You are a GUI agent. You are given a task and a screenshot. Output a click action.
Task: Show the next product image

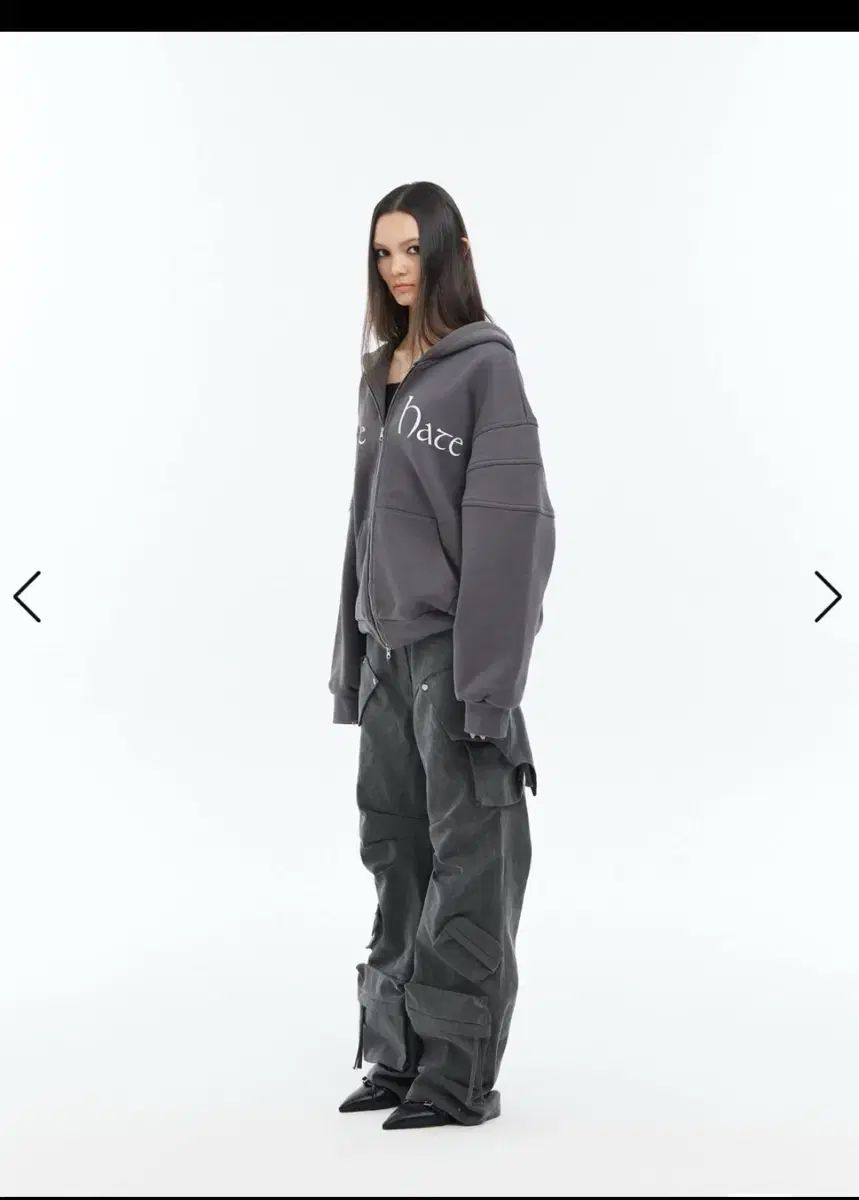coord(827,597)
